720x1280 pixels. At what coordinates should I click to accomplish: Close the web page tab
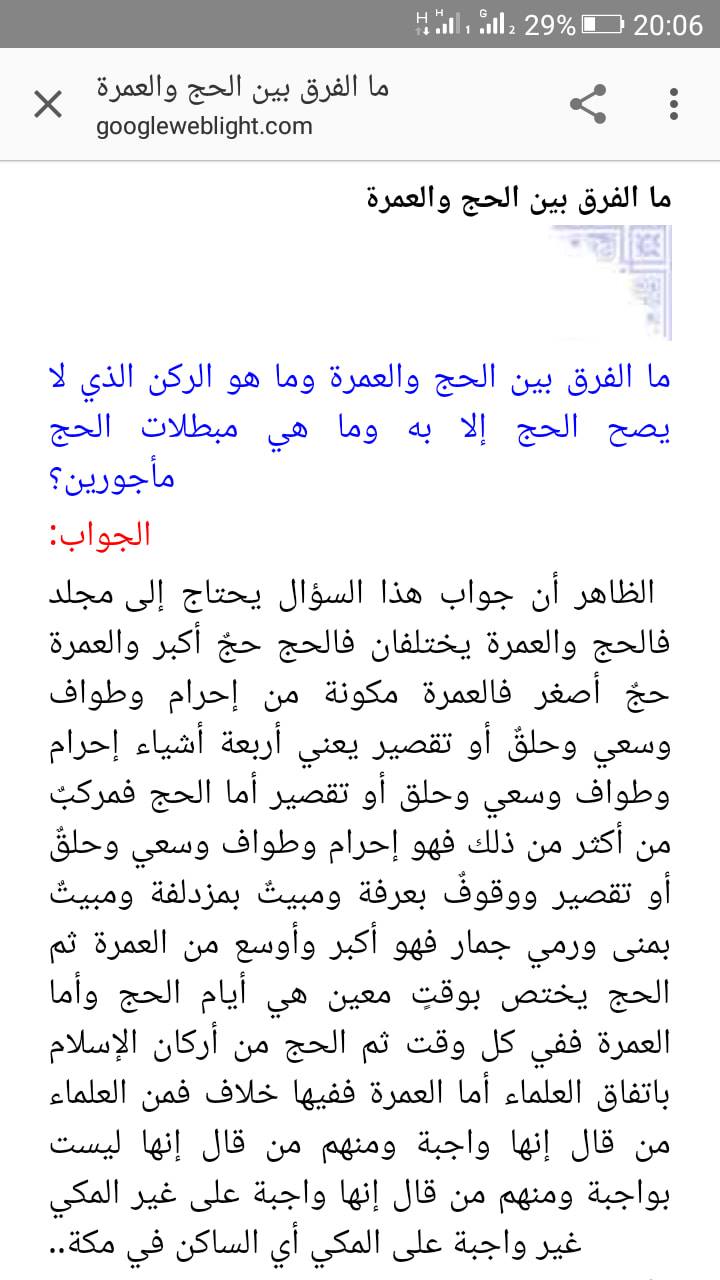(x=48, y=104)
